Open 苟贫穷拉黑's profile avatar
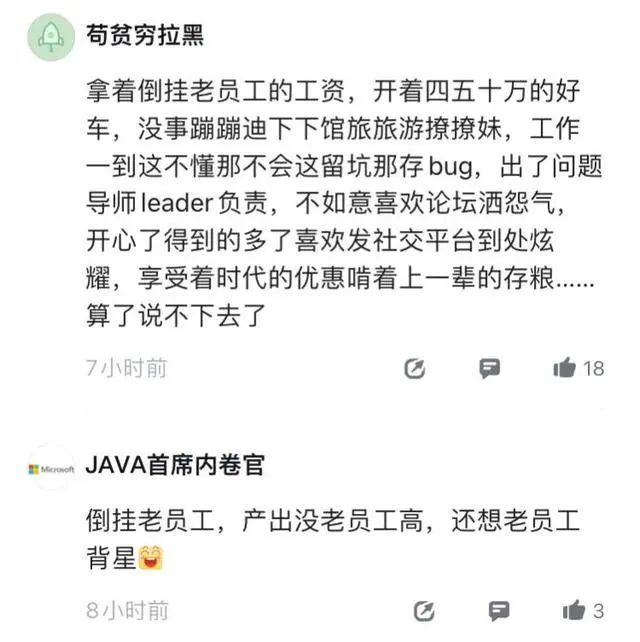 [x=52, y=36]
